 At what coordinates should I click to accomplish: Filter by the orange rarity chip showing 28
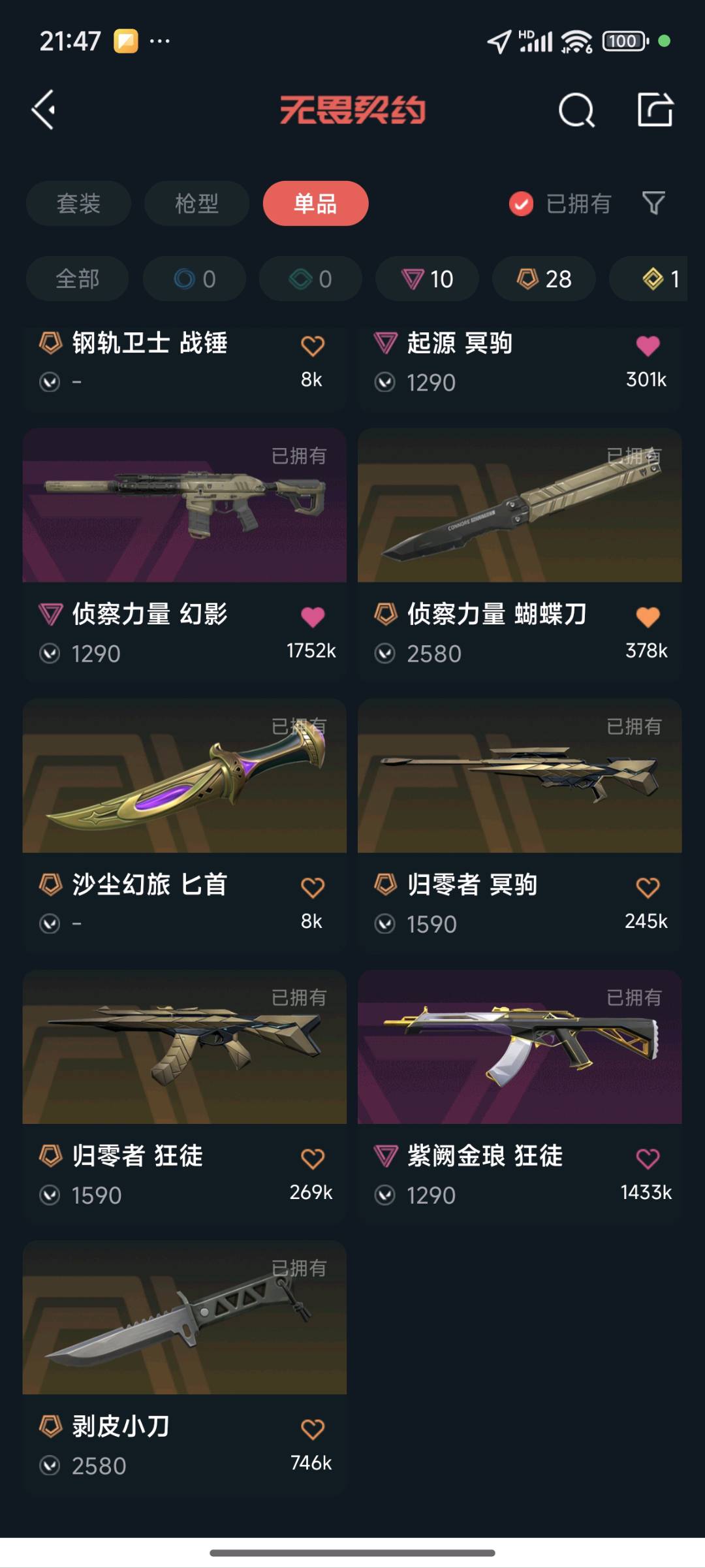[x=544, y=279]
